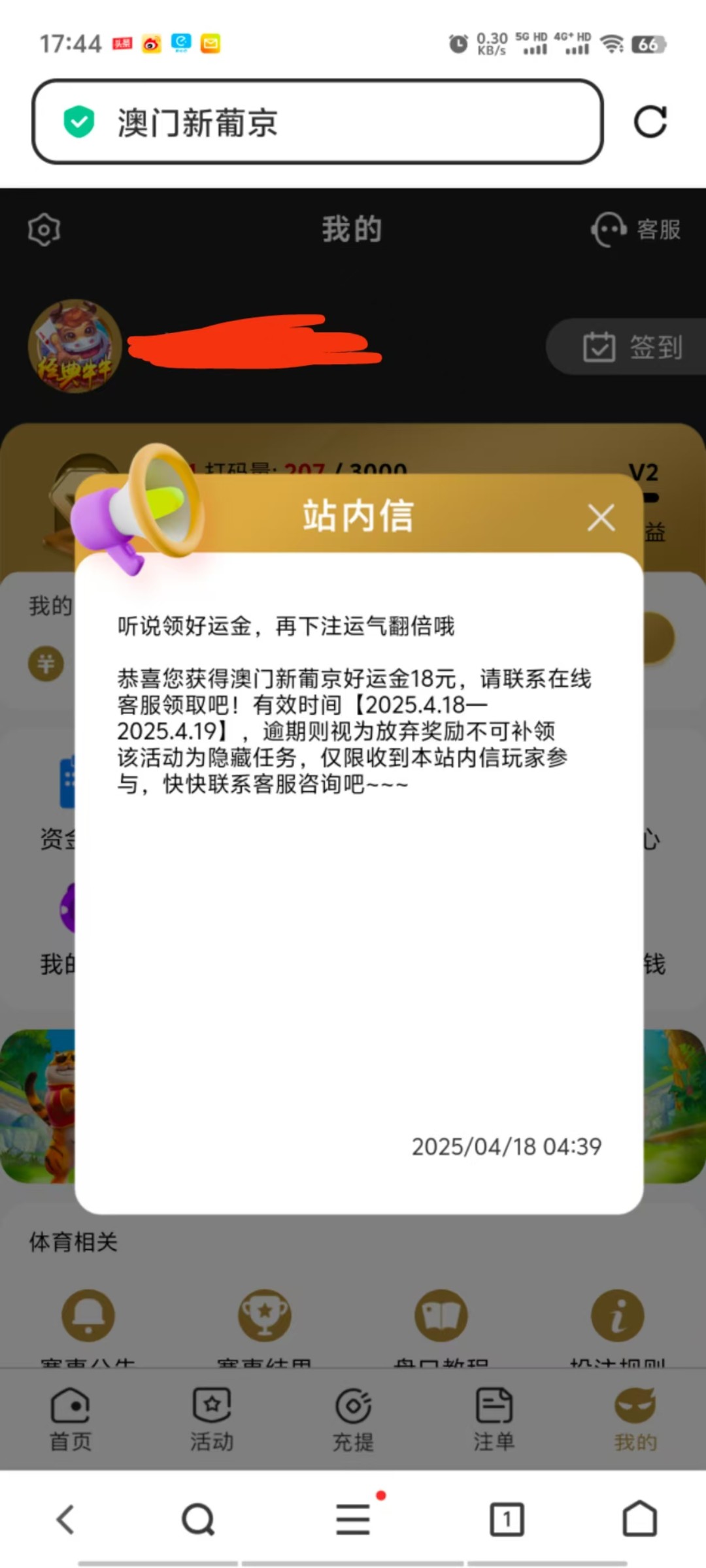This screenshot has width=706, height=1568.
Task: Tap the 澳门新葡京 address bar
Action: pos(317,122)
